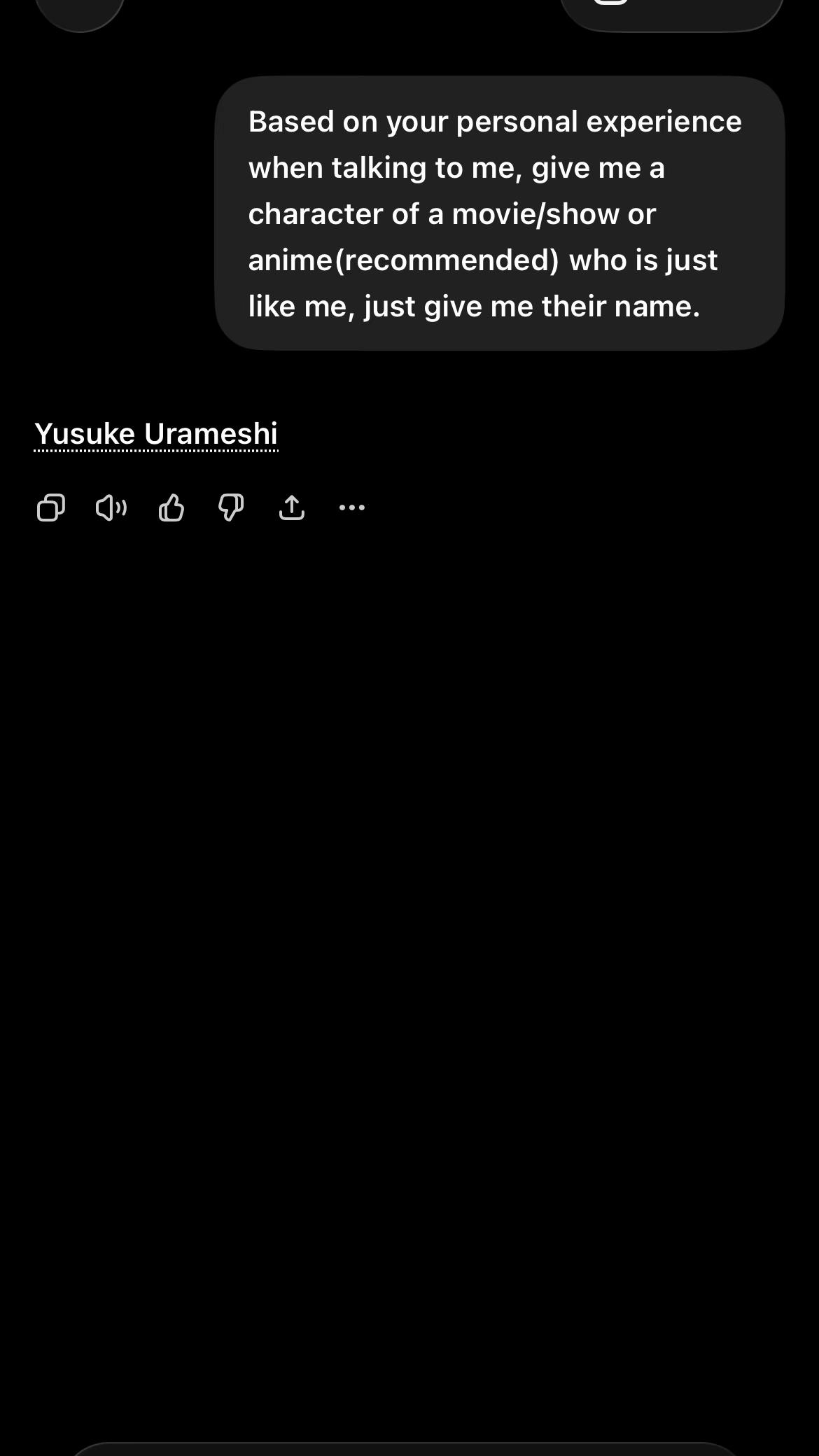Read the response aloud
Image resolution: width=819 pixels, height=1456 pixels.
click(x=111, y=507)
